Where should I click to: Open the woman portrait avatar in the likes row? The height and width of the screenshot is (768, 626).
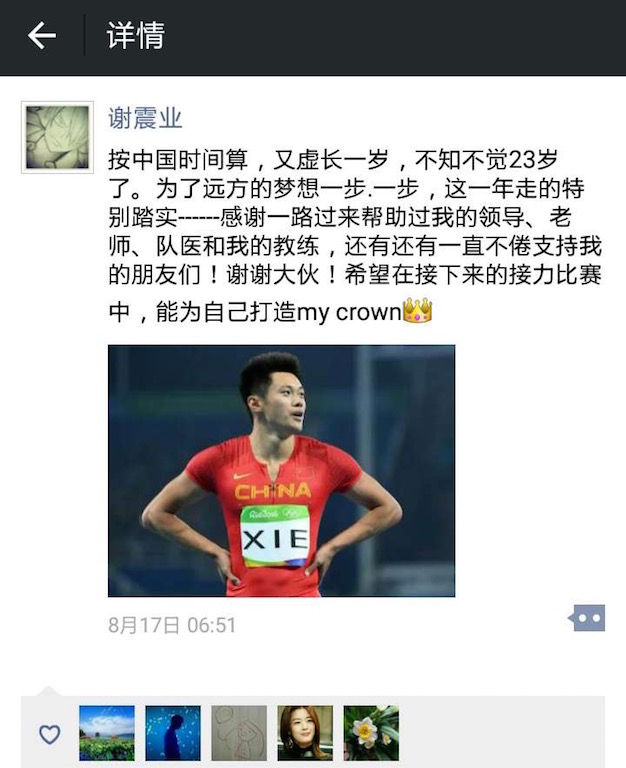pyautogui.click(x=305, y=733)
